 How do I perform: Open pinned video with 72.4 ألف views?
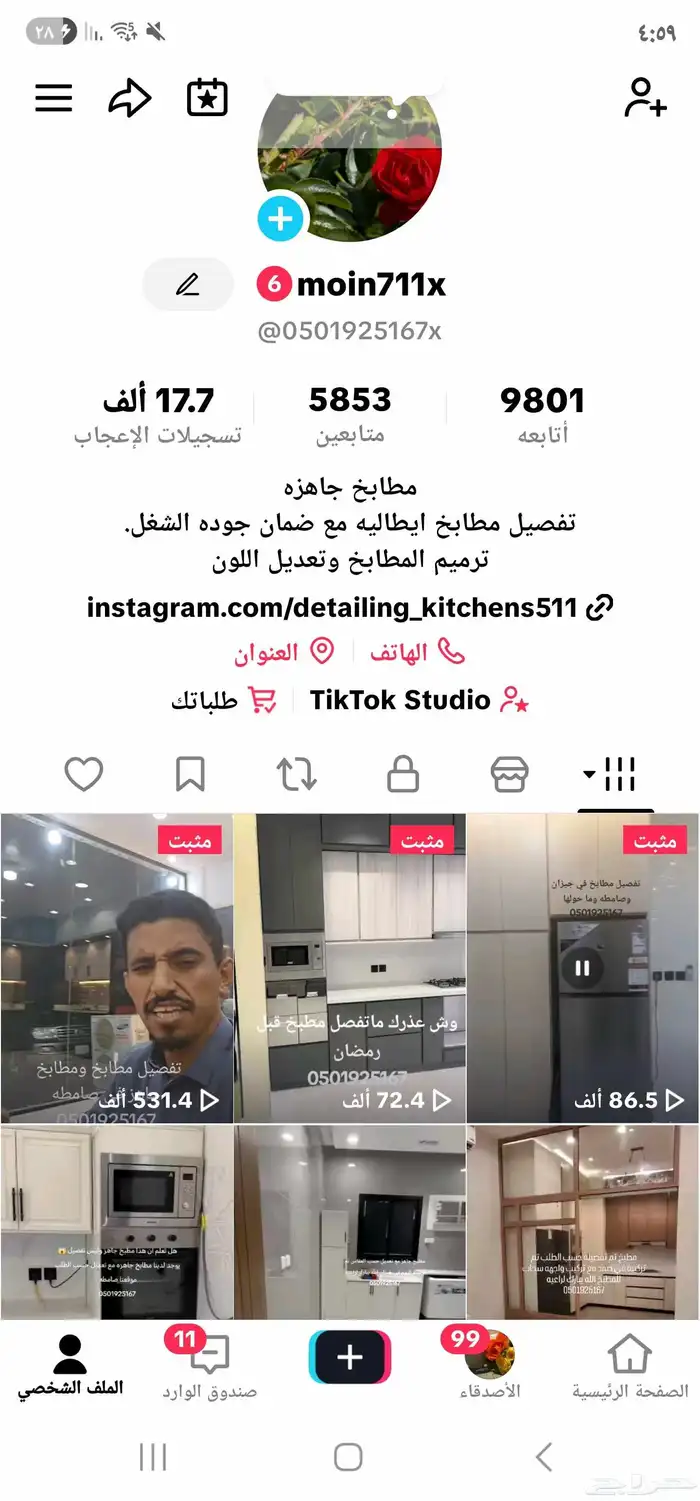(x=350, y=968)
